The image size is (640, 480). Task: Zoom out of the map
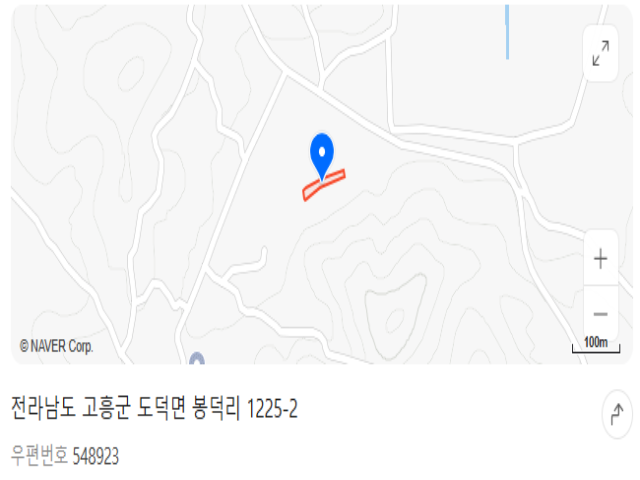tap(601, 313)
